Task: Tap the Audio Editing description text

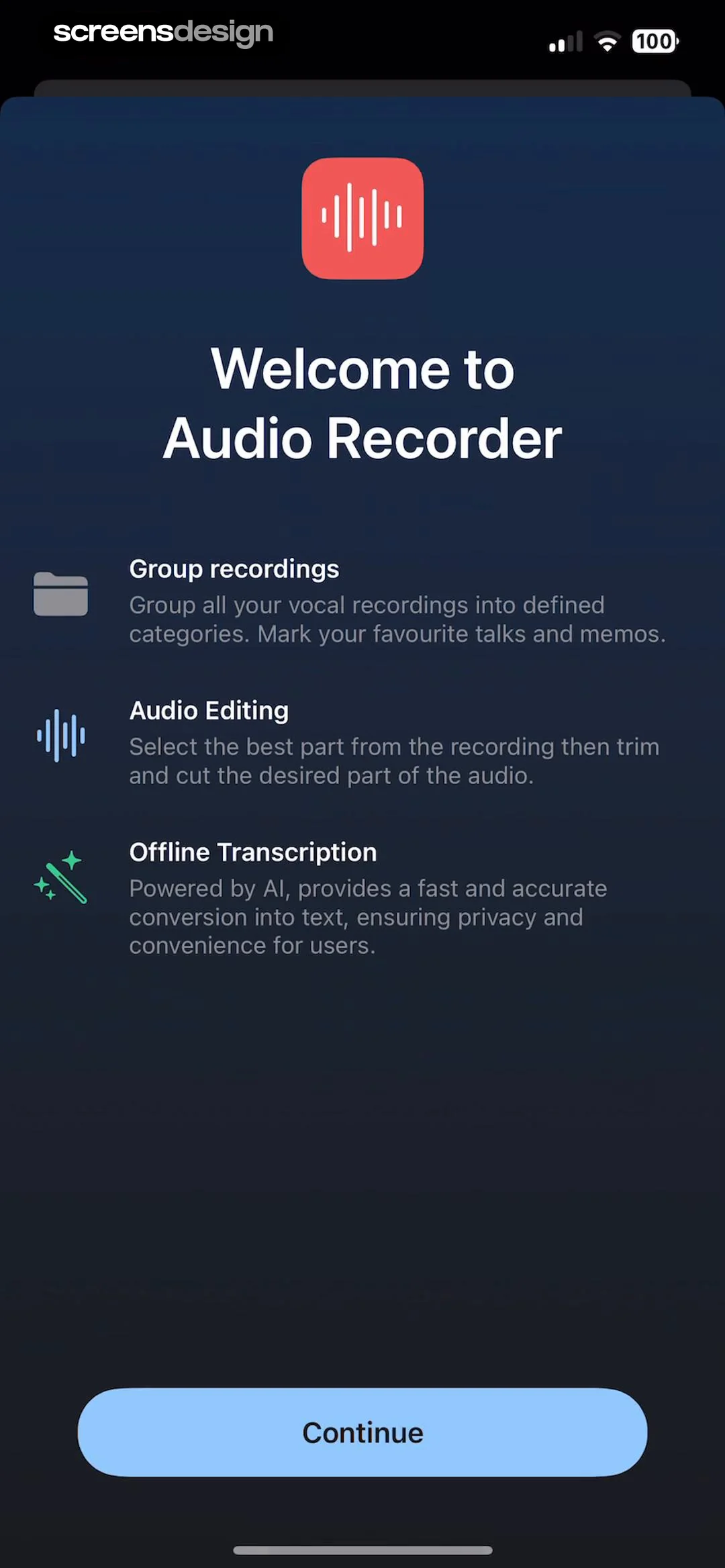Action: (395, 761)
